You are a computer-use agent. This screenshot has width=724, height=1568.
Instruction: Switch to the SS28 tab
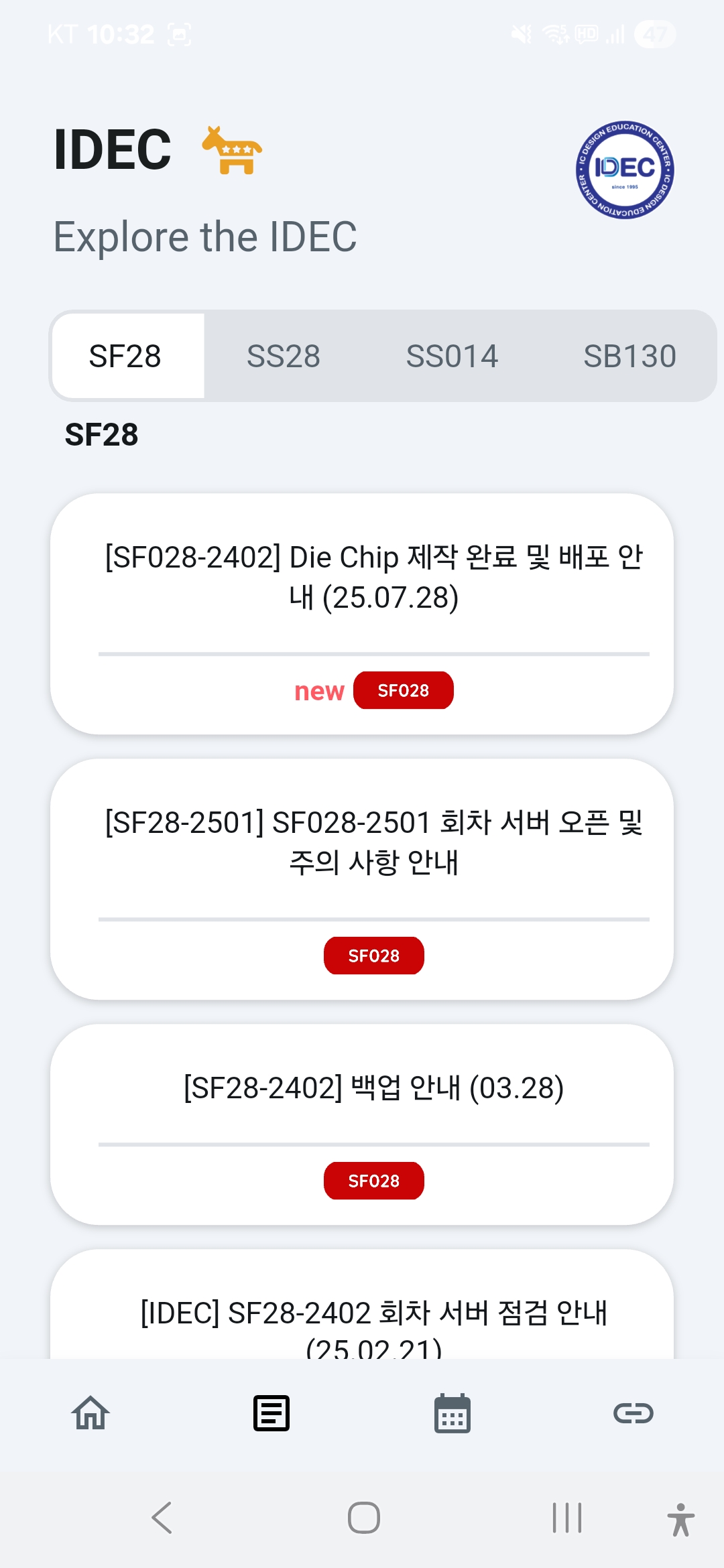tap(283, 356)
